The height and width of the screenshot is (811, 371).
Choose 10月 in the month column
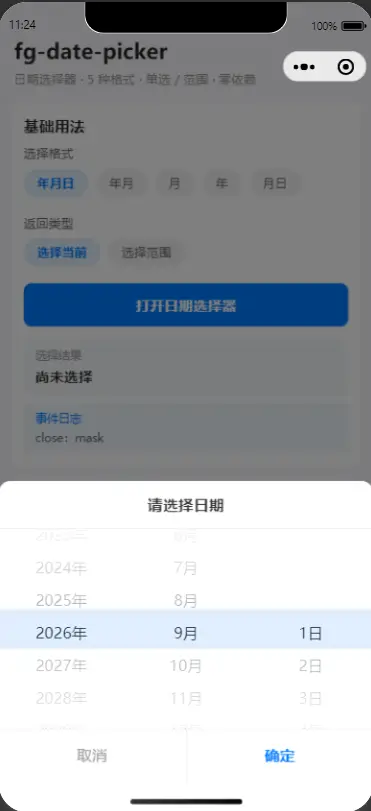186,666
